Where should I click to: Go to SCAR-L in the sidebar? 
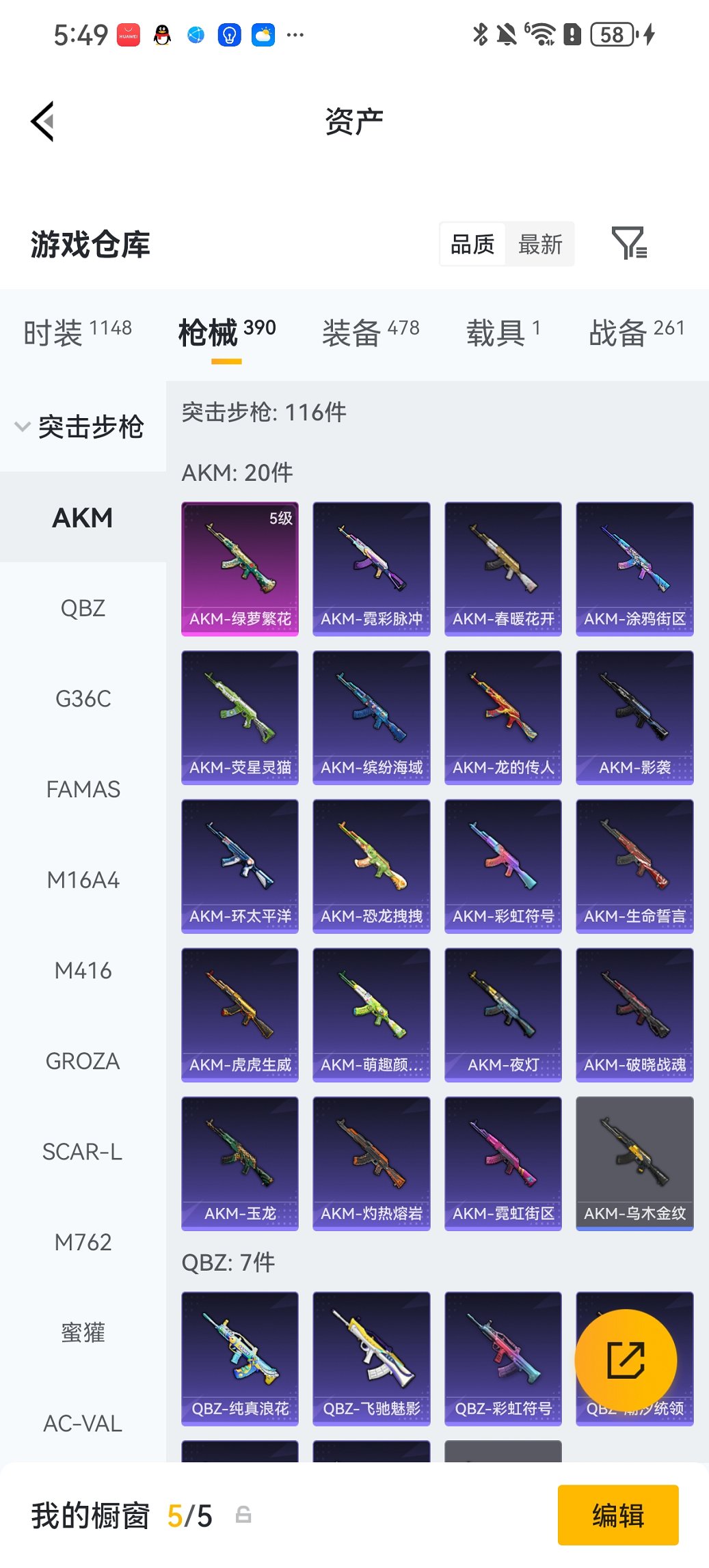83,1152
